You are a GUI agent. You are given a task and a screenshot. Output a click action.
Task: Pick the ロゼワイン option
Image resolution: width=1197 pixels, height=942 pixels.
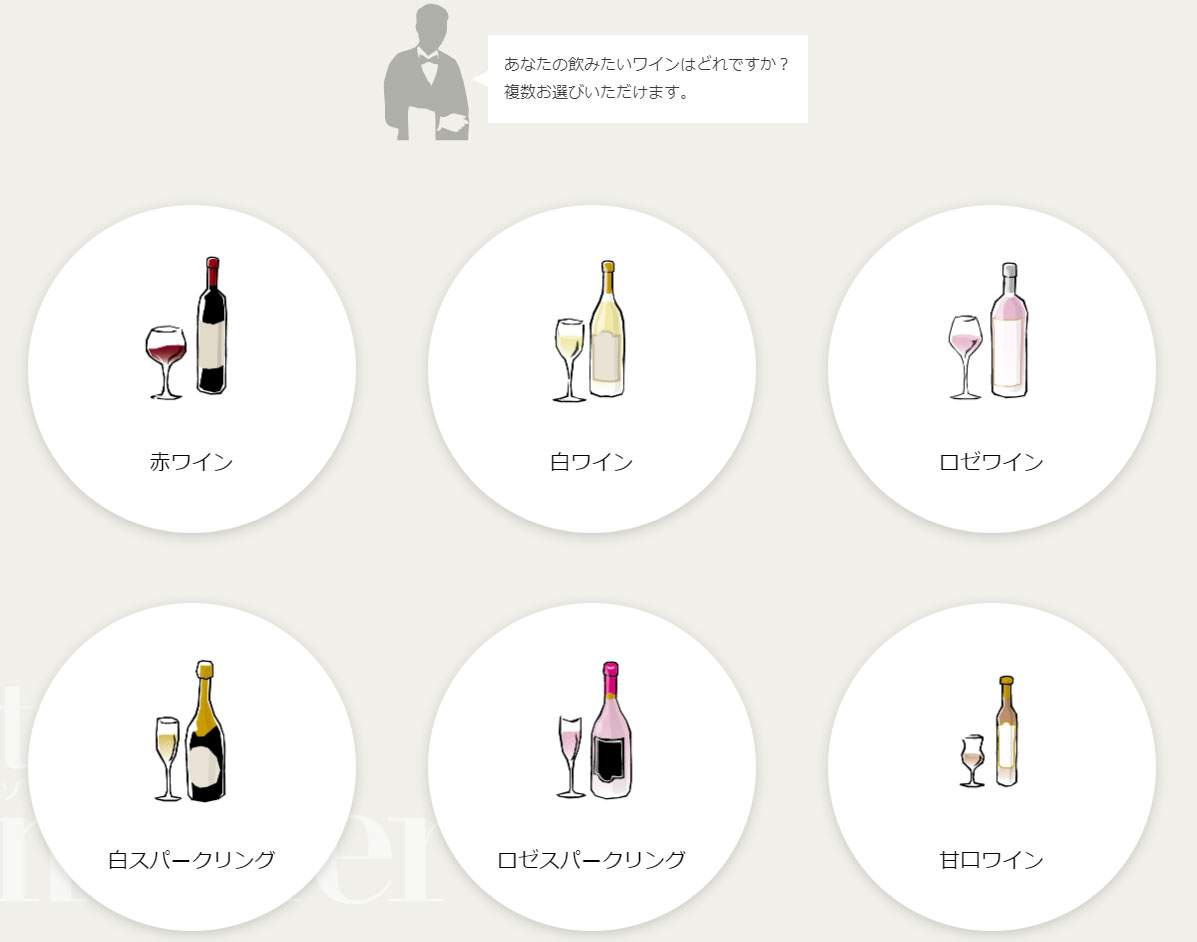tap(991, 369)
